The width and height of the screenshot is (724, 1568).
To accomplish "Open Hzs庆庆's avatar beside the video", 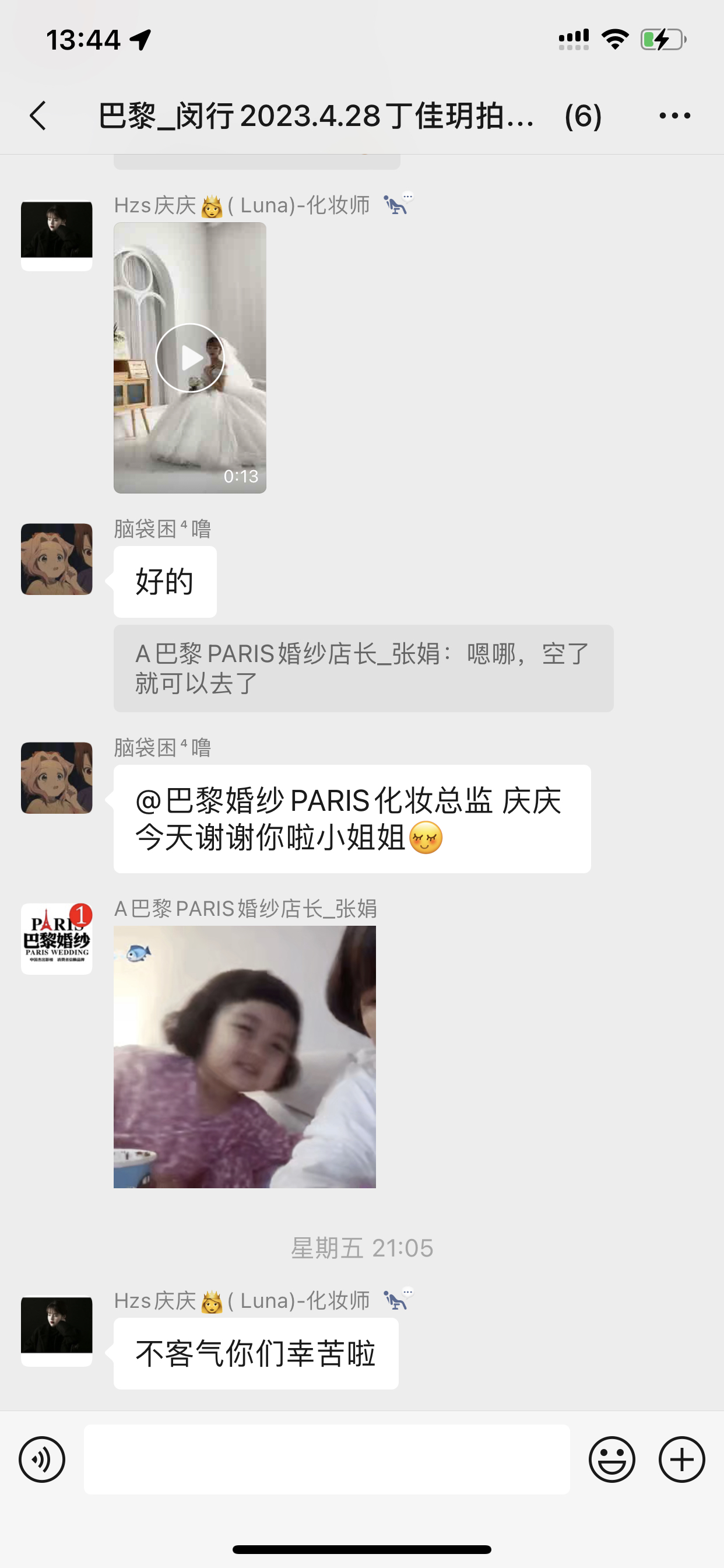I will (57, 236).
